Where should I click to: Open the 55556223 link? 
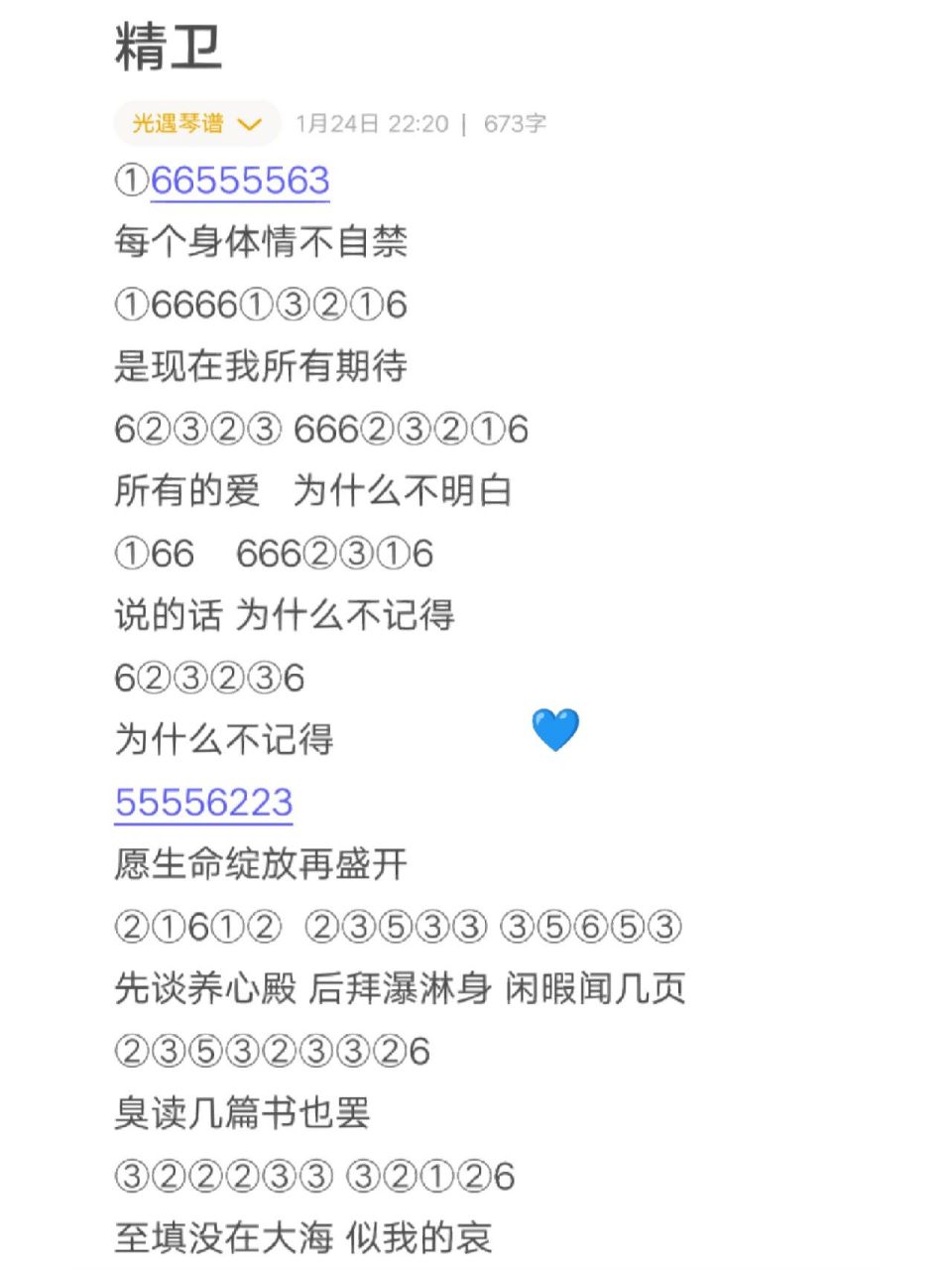[x=203, y=803]
